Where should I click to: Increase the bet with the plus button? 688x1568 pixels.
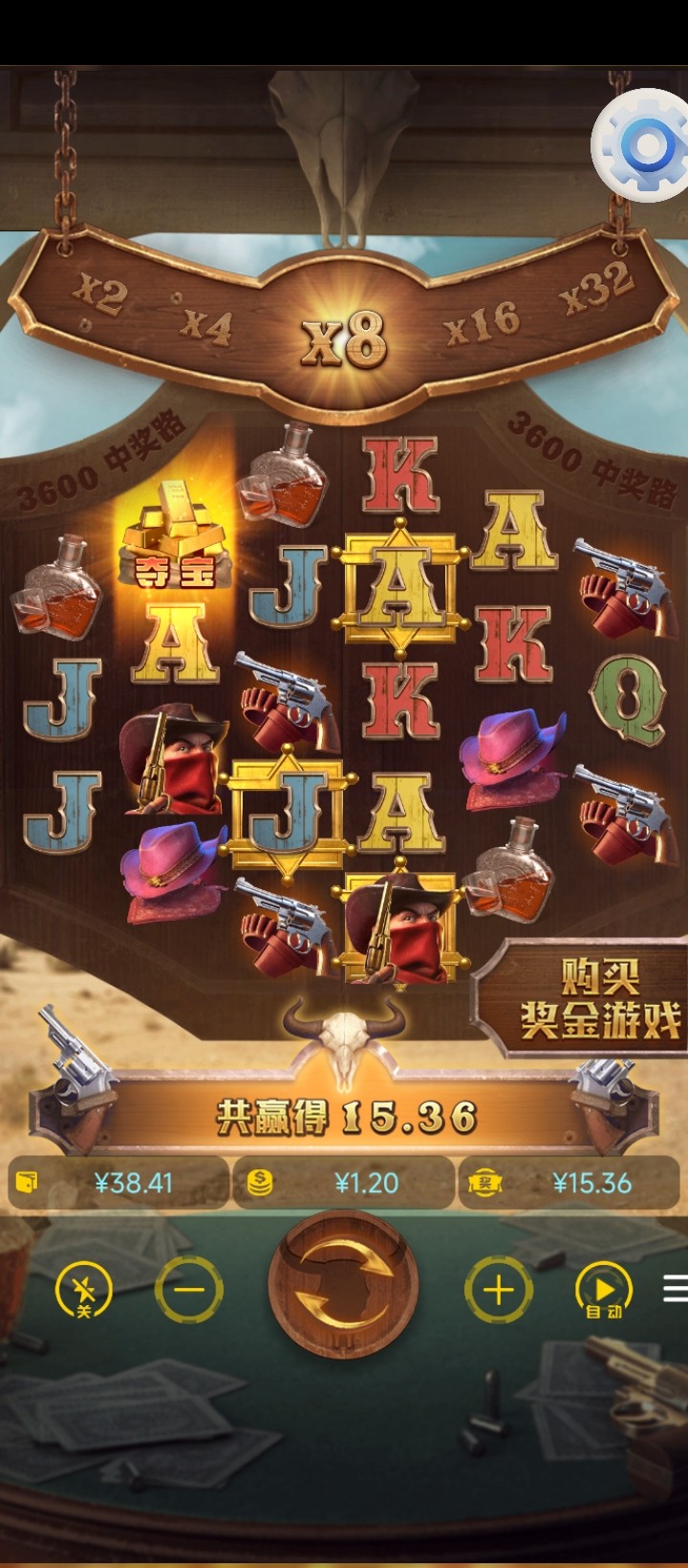point(497,1290)
